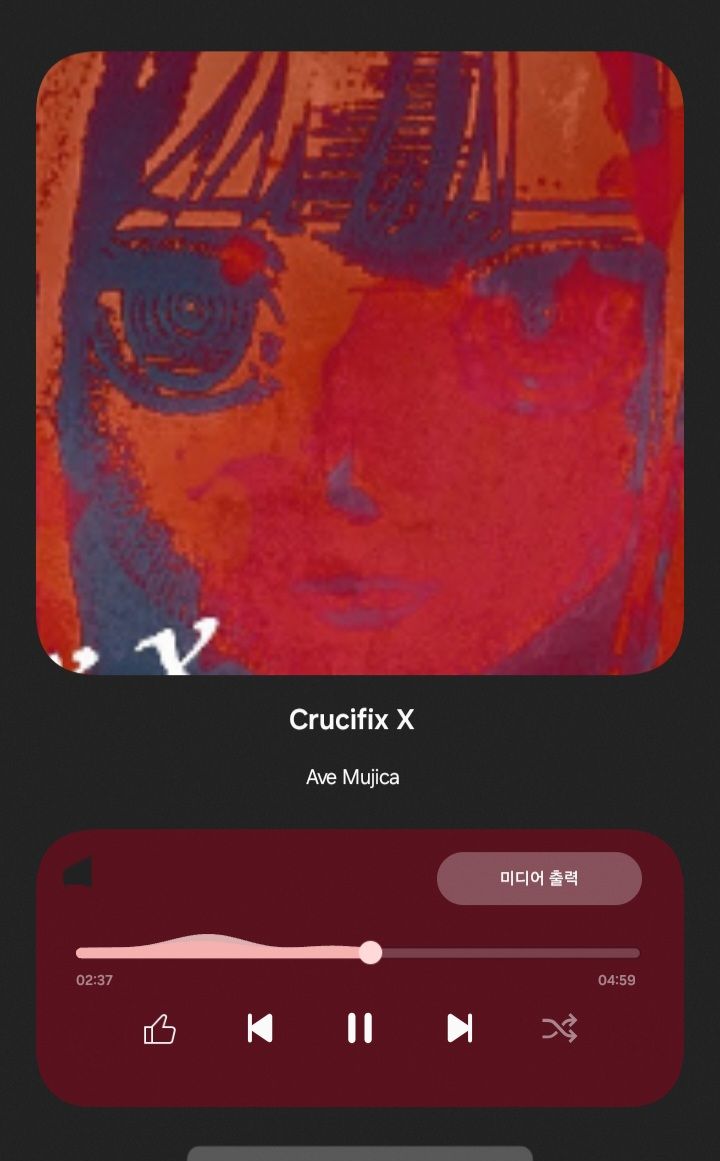Viewport: 720px width, 1161px height.
Task: Pause the current song
Action: (360, 1028)
